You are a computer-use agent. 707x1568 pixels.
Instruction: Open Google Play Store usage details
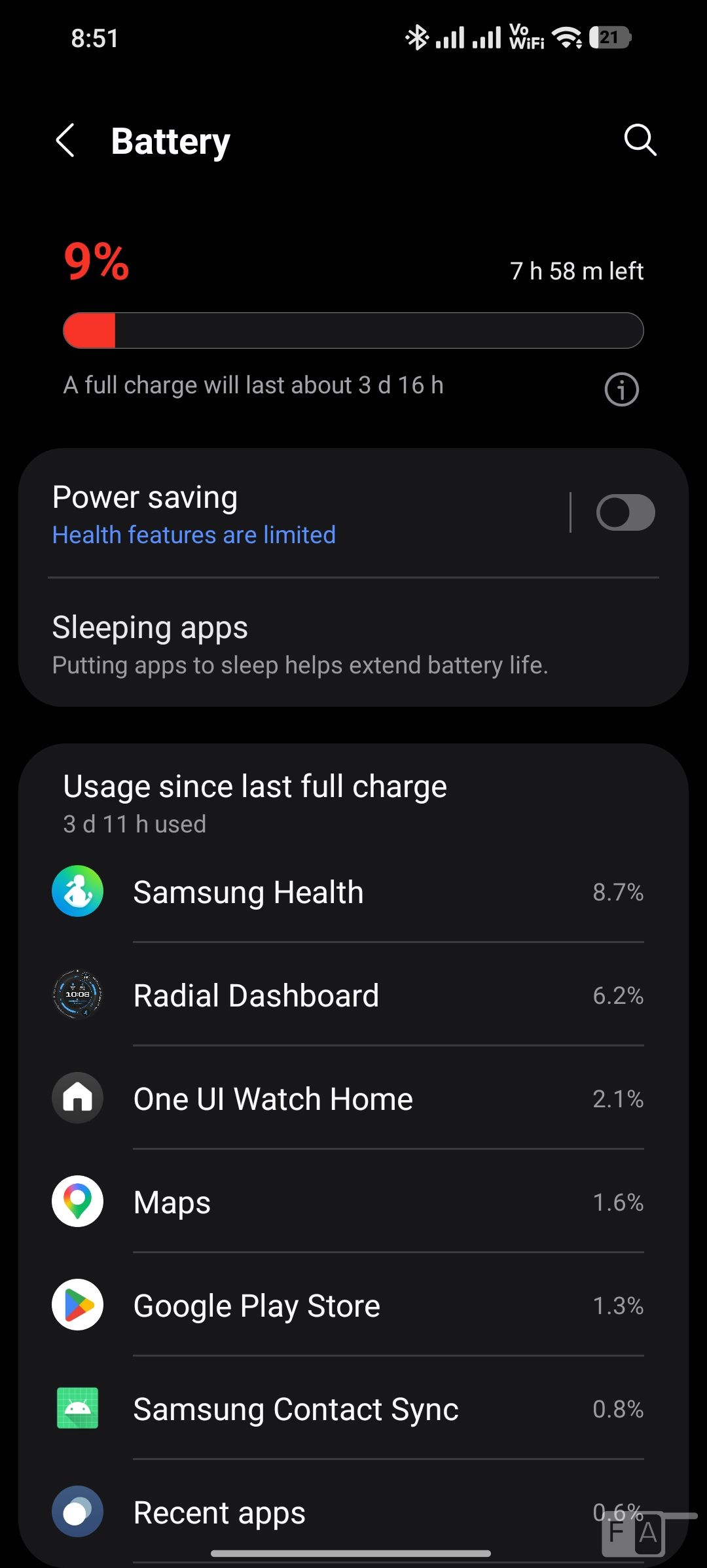click(353, 1306)
